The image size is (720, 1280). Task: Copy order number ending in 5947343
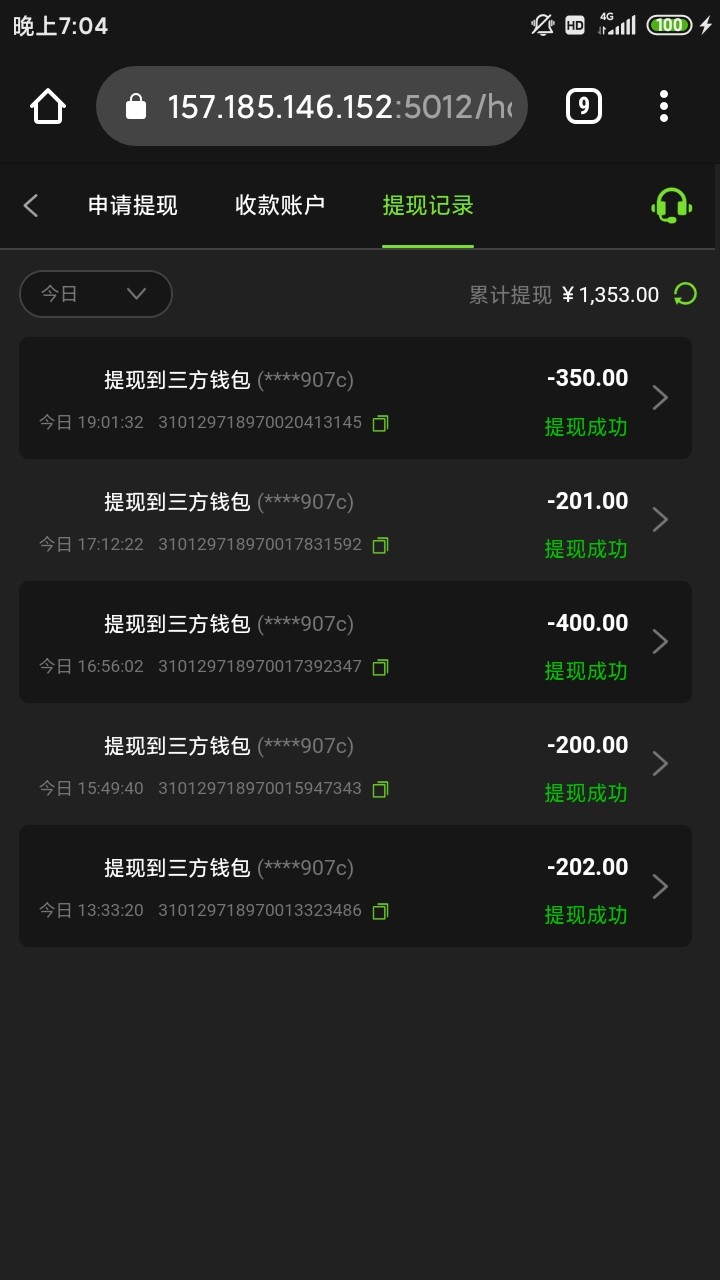380,789
